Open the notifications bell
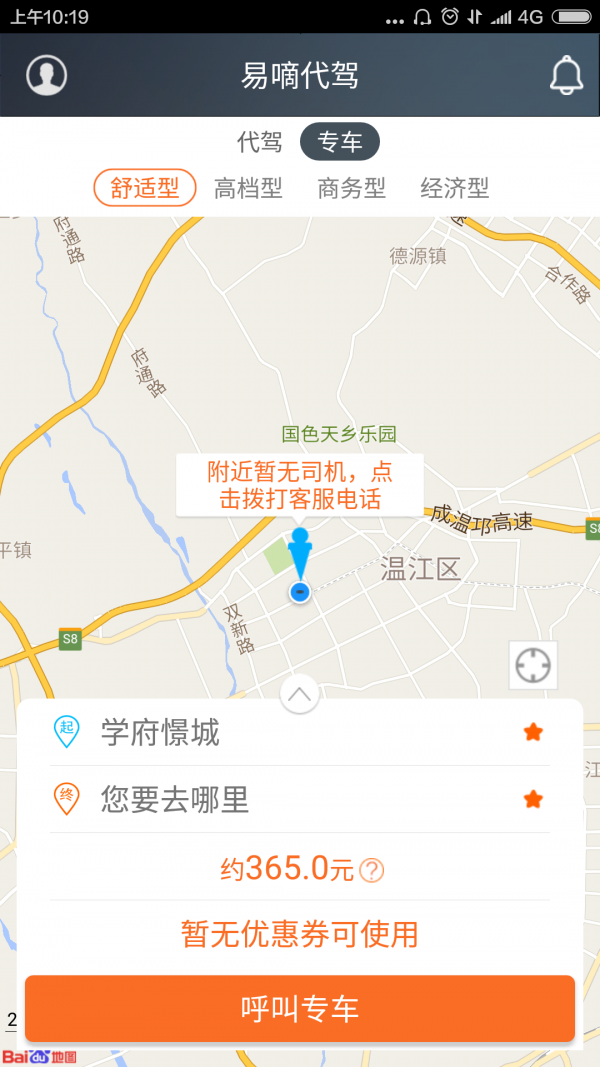600x1067 pixels. point(566,76)
